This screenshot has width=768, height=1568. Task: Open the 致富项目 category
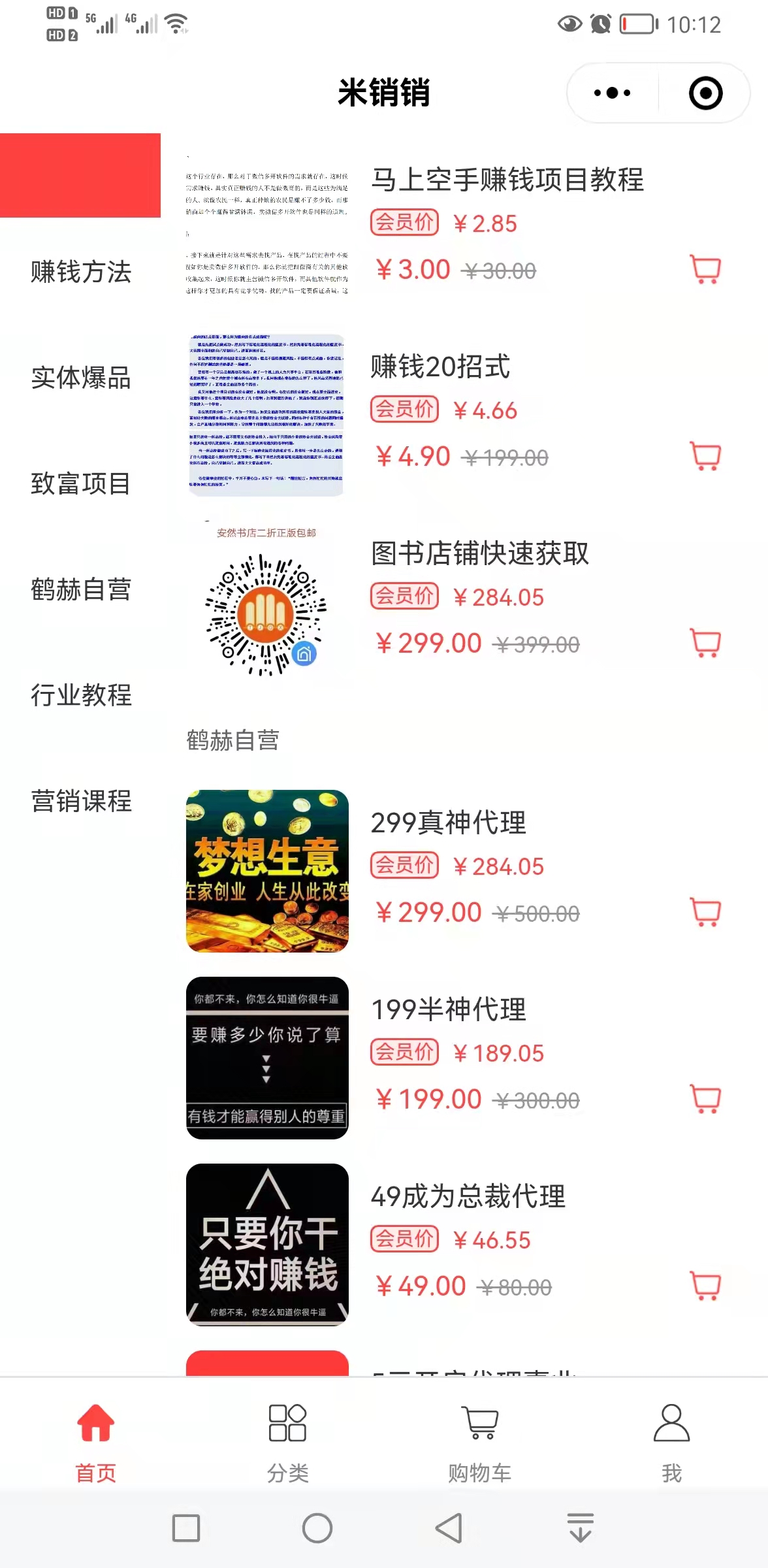click(x=81, y=485)
